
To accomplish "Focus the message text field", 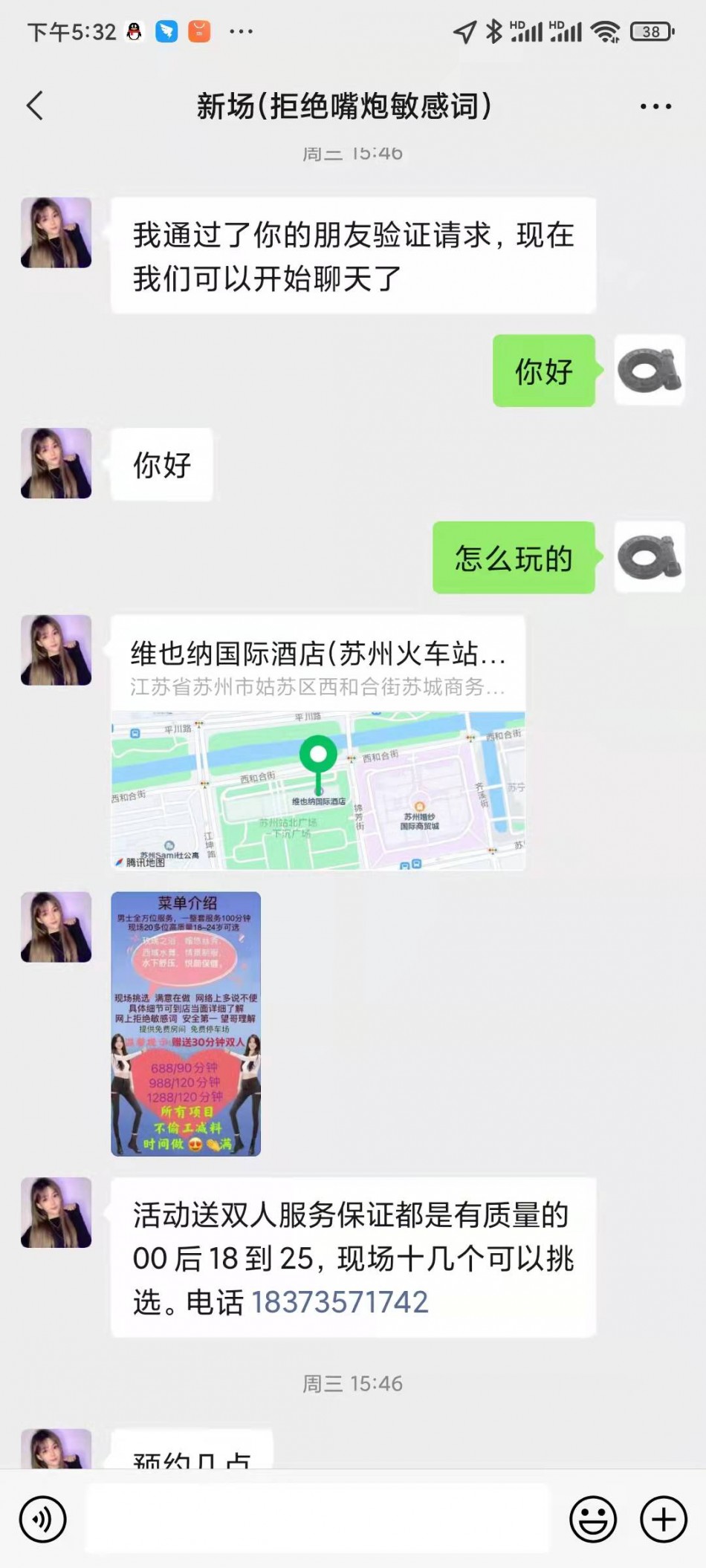I will coord(317,1518).
